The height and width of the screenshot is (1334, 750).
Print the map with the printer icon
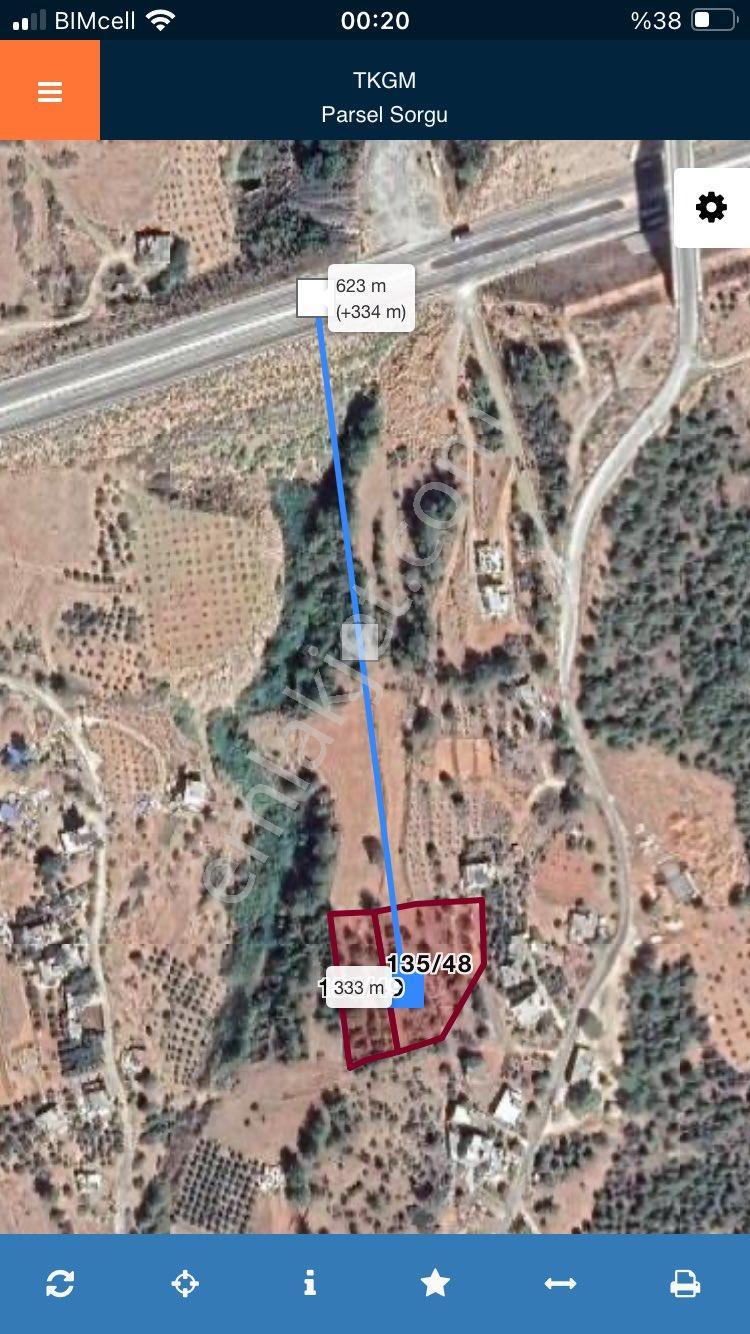click(x=685, y=1283)
